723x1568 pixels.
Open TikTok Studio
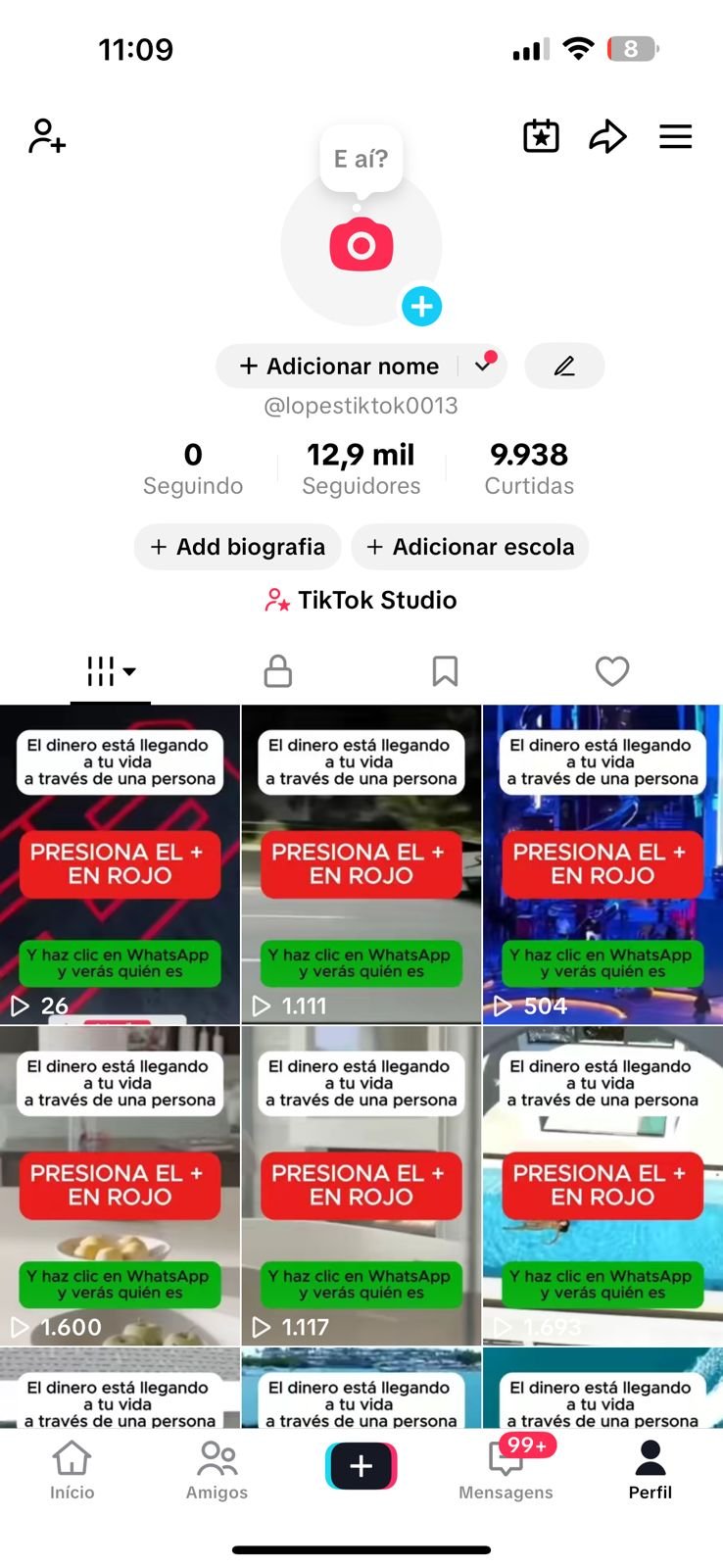click(x=361, y=600)
